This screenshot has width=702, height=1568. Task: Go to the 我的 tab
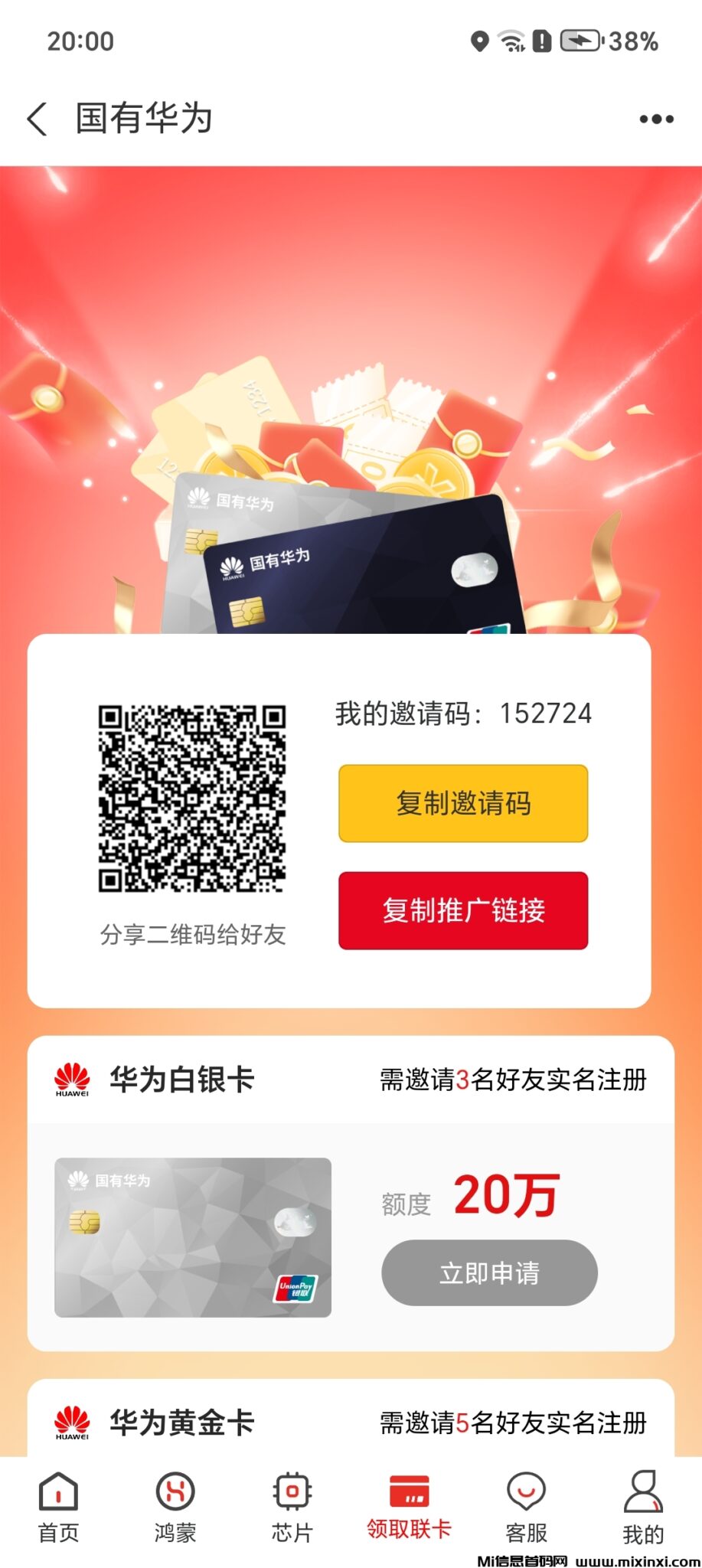643,1507
